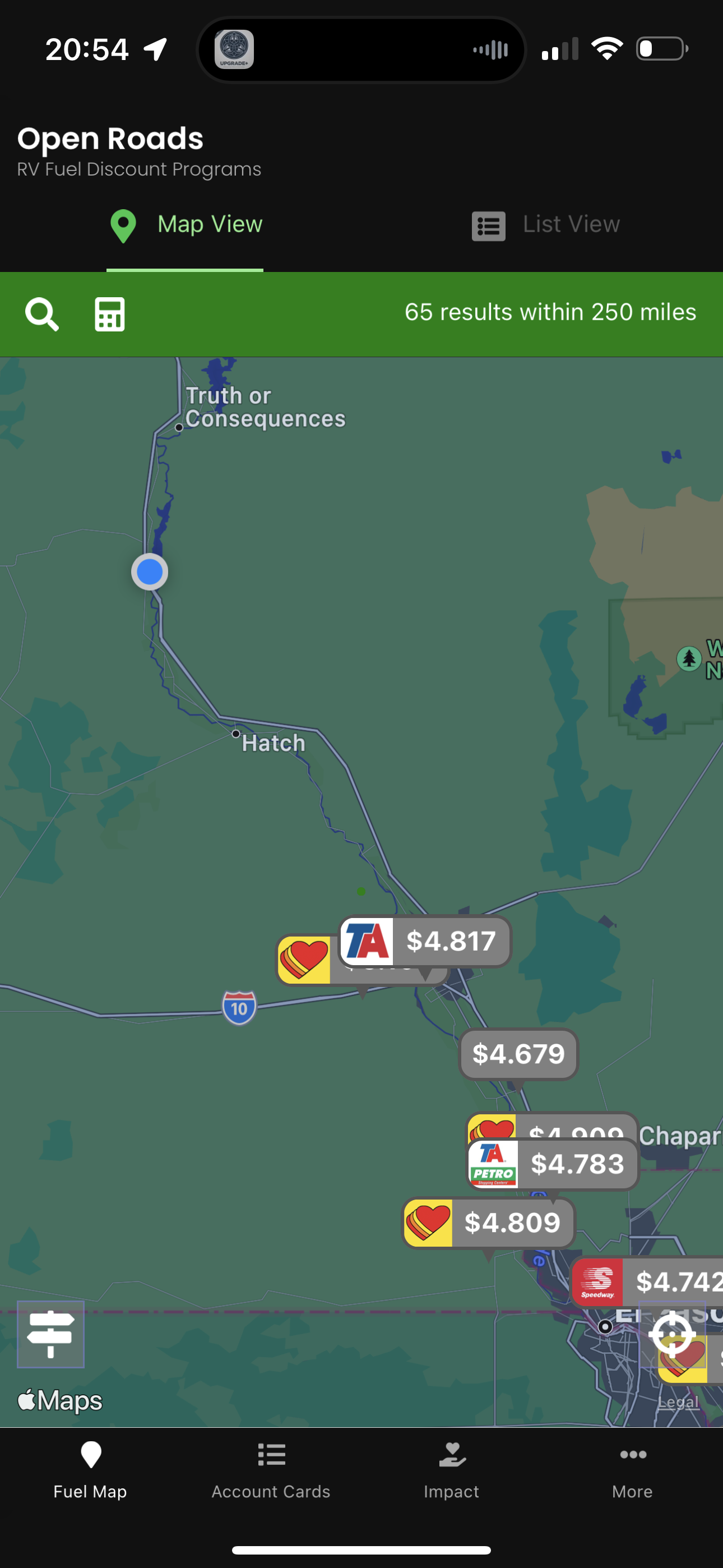Select the Fuel Map tab

click(x=90, y=1470)
